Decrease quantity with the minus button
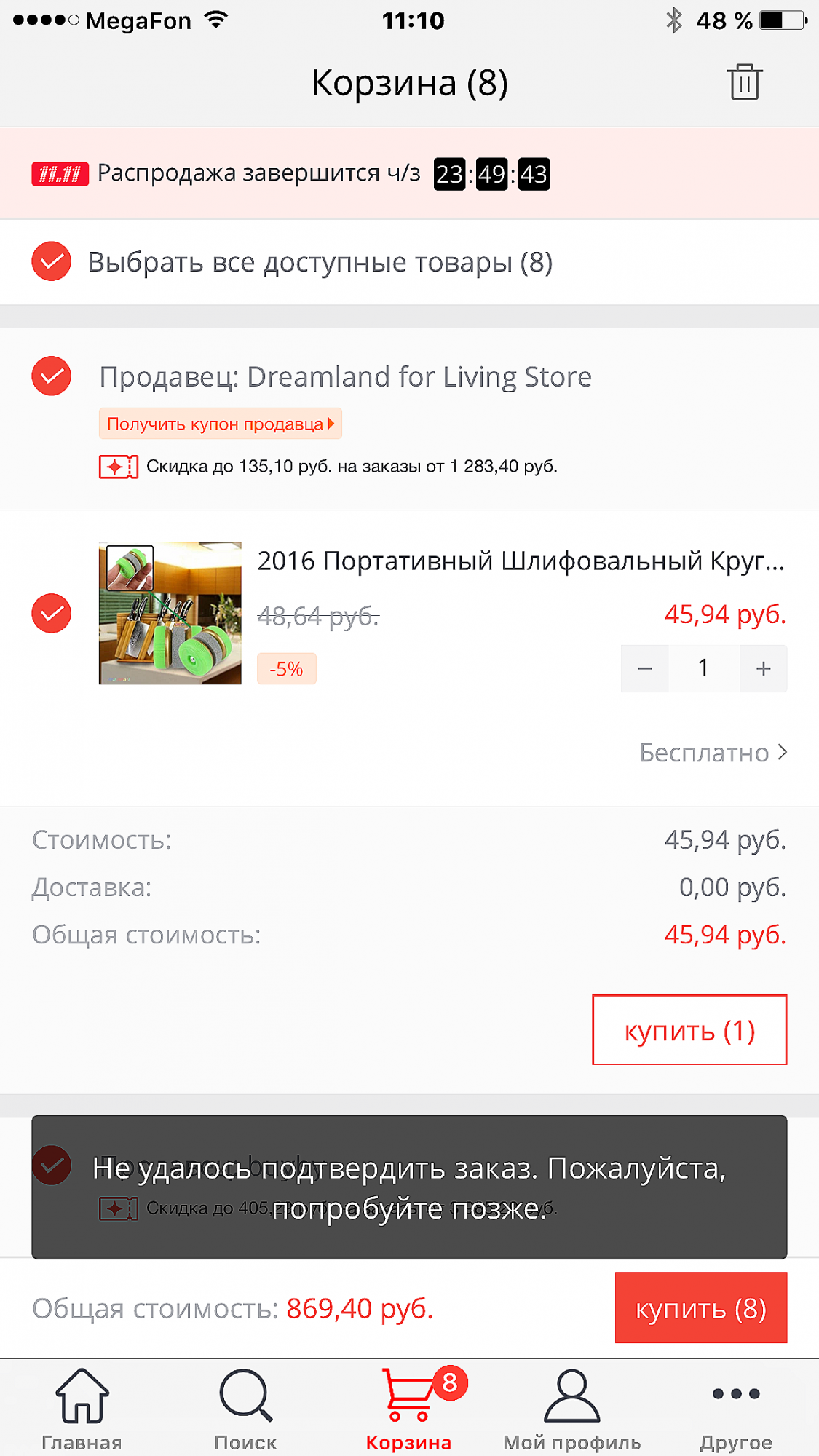819x1456 pixels. [x=645, y=668]
